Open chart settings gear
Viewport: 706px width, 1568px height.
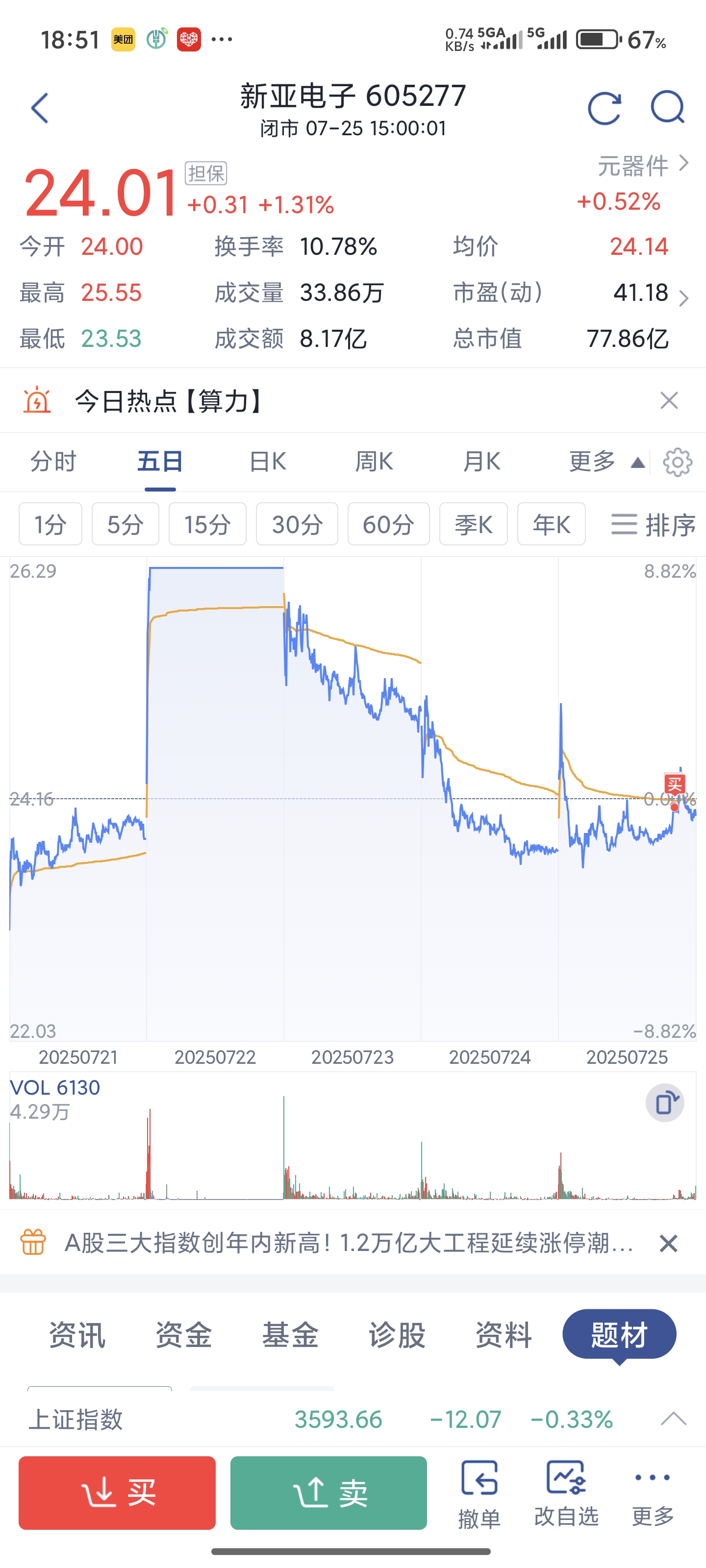[x=678, y=463]
